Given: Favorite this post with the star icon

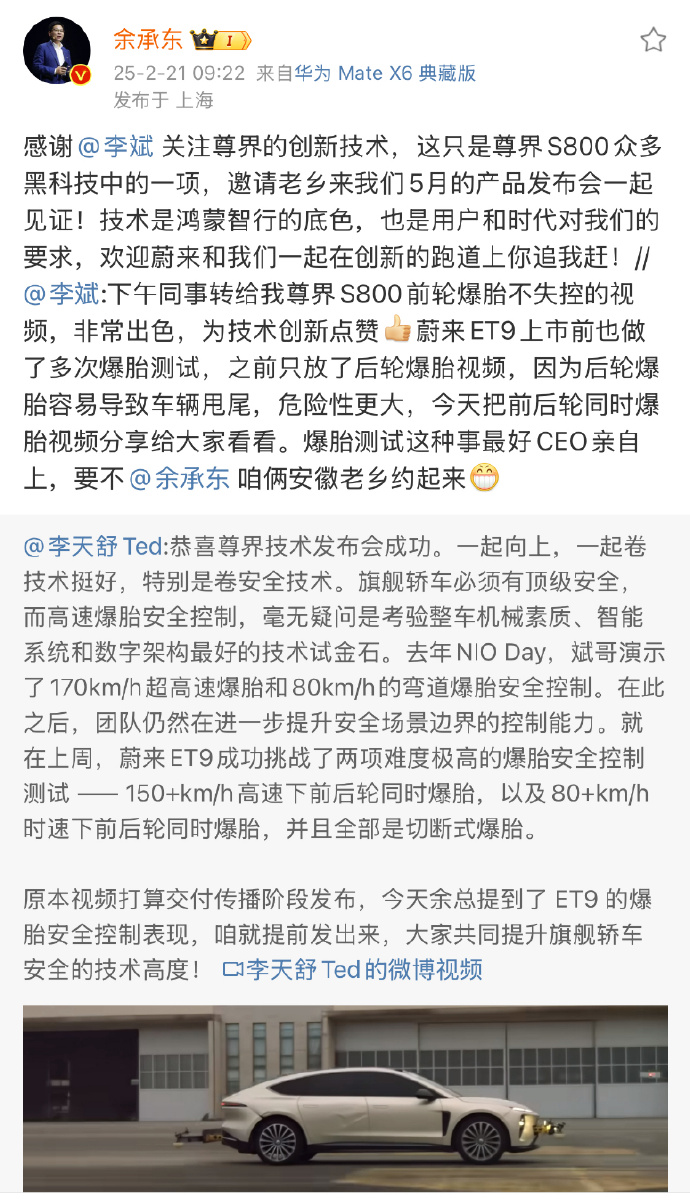Looking at the screenshot, I should 653,40.
